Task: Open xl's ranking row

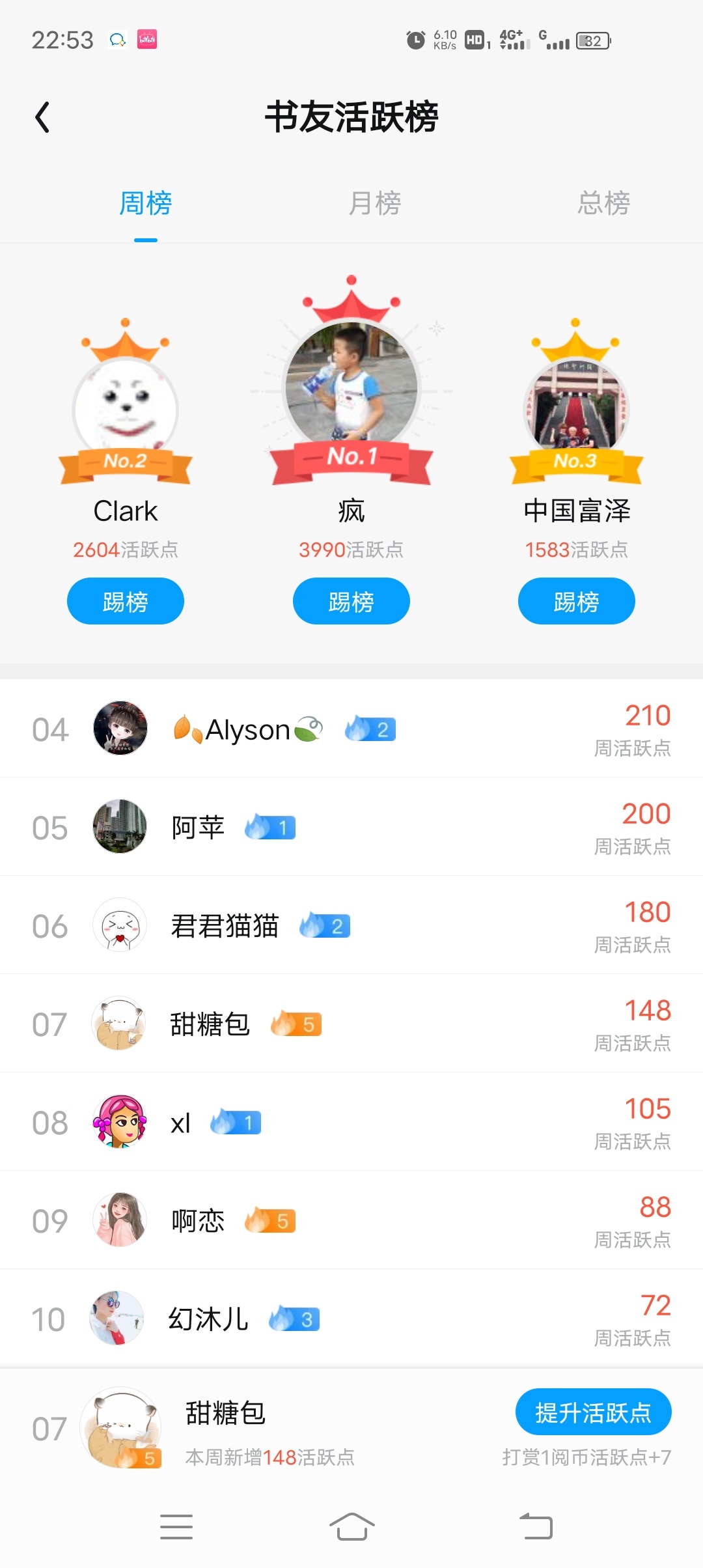Action: (x=351, y=1122)
